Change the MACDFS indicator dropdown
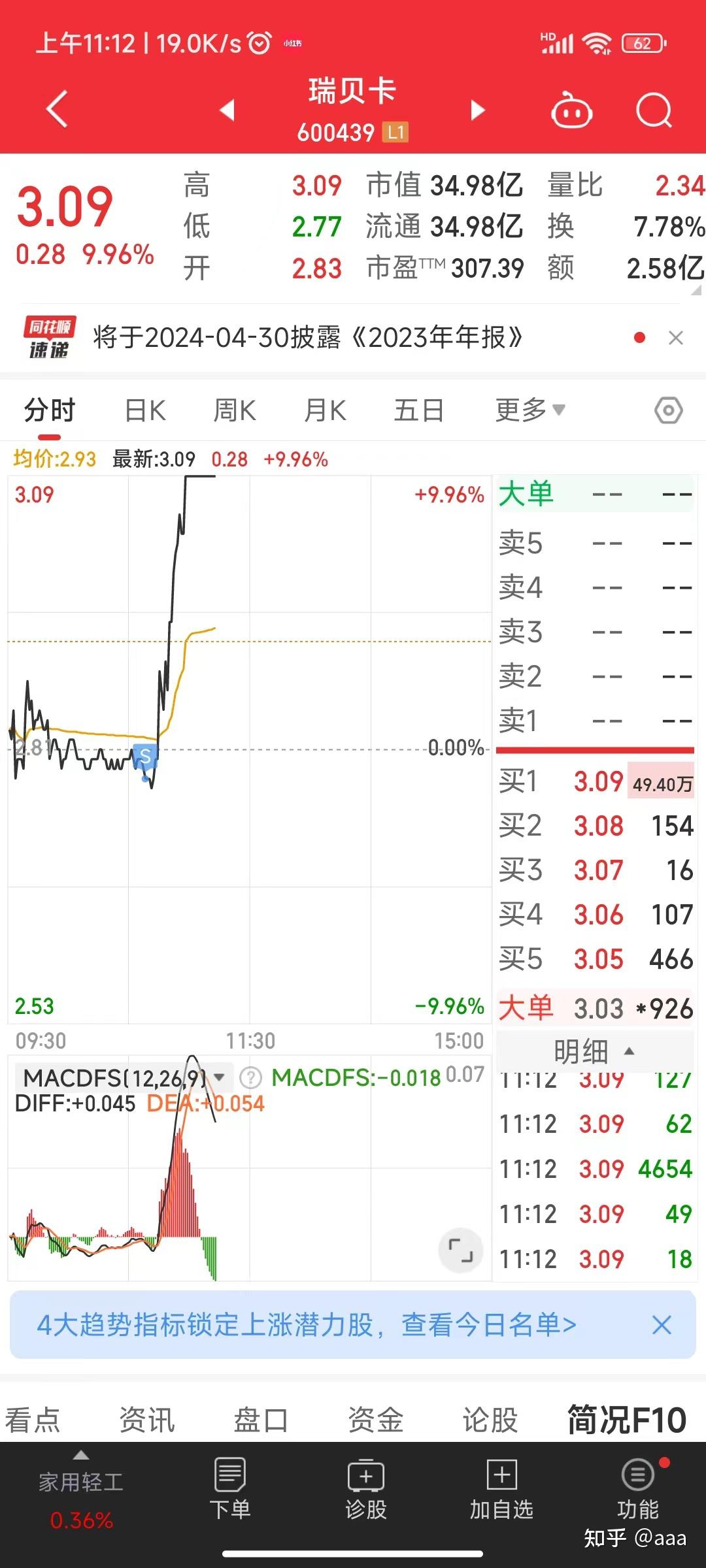This screenshot has height=1568, width=706. 220,1077
